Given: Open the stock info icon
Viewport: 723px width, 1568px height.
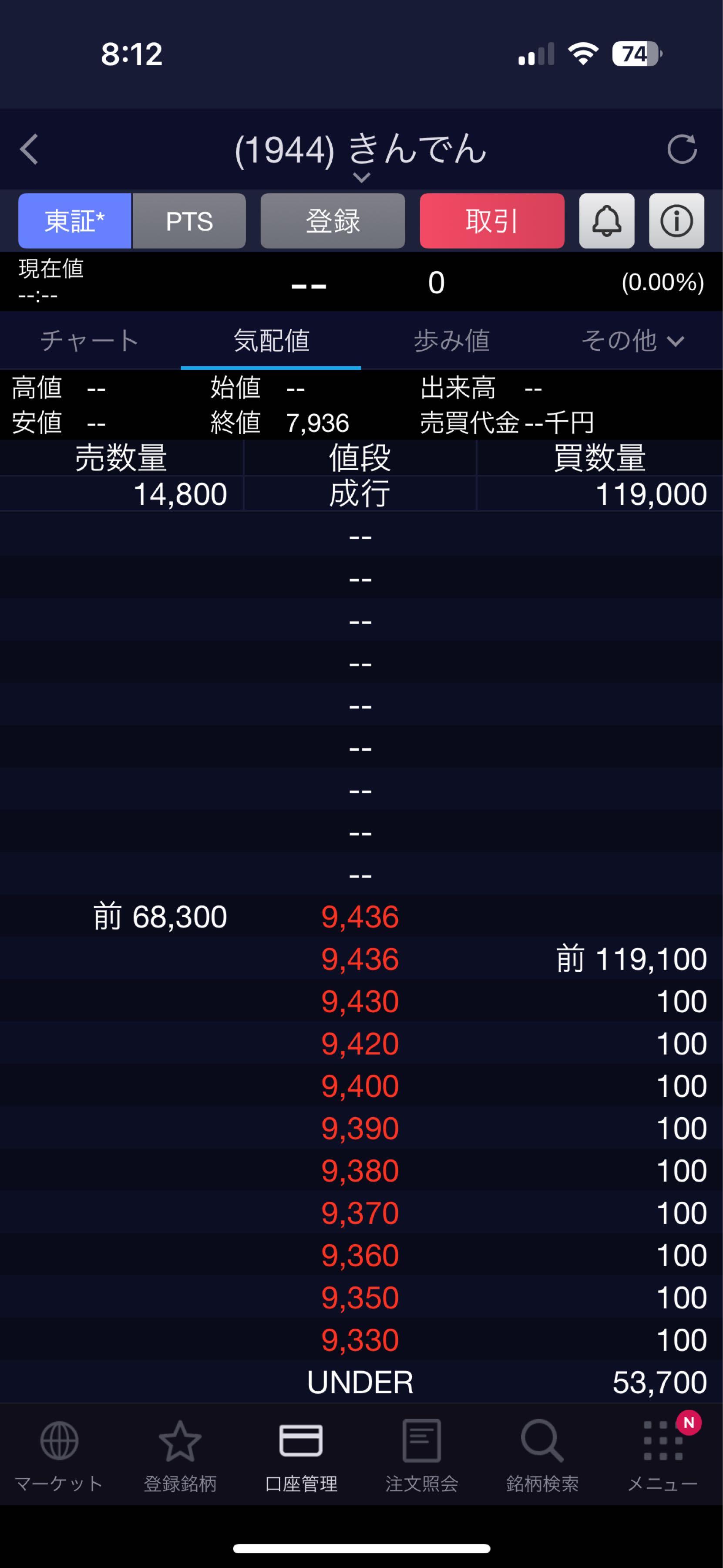Looking at the screenshot, I should tap(676, 221).
